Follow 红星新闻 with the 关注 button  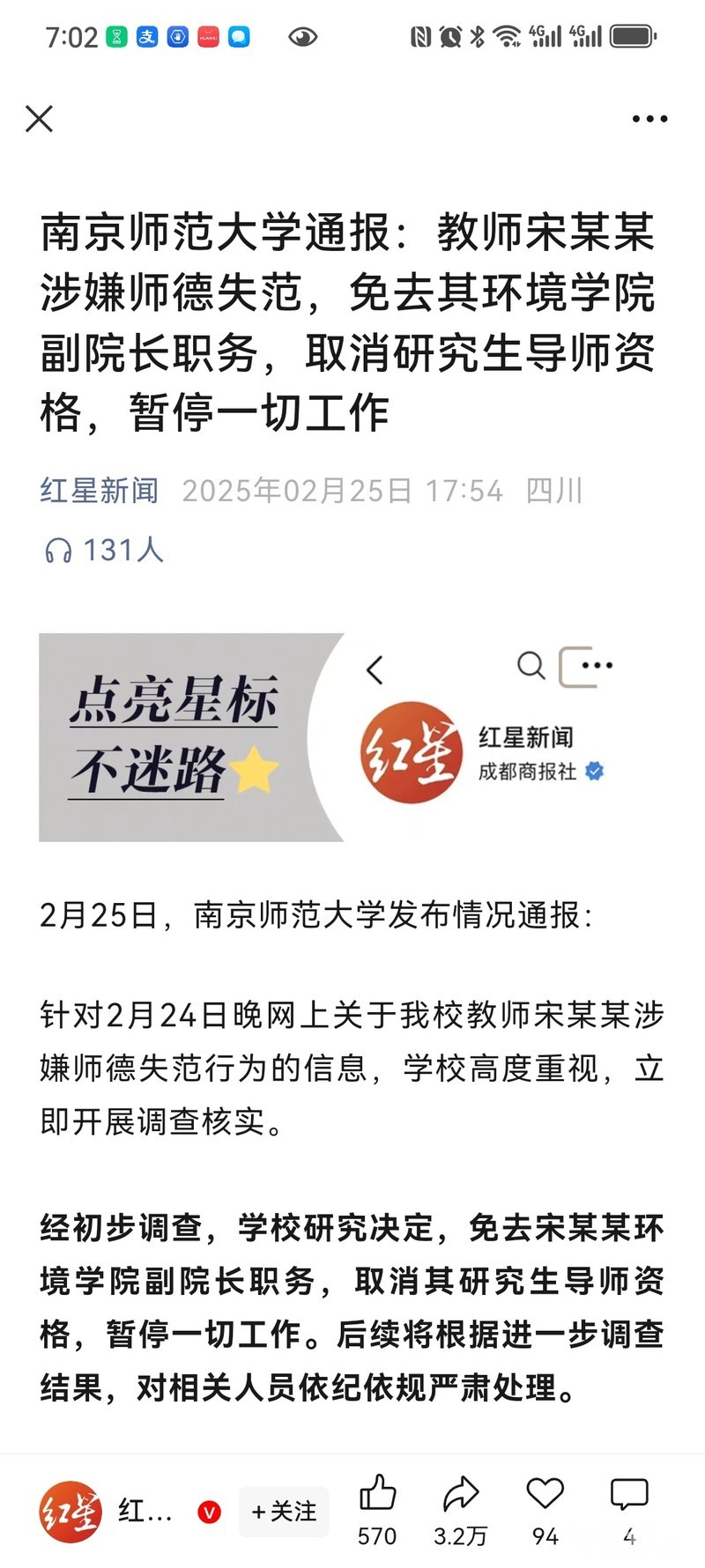click(x=284, y=1512)
